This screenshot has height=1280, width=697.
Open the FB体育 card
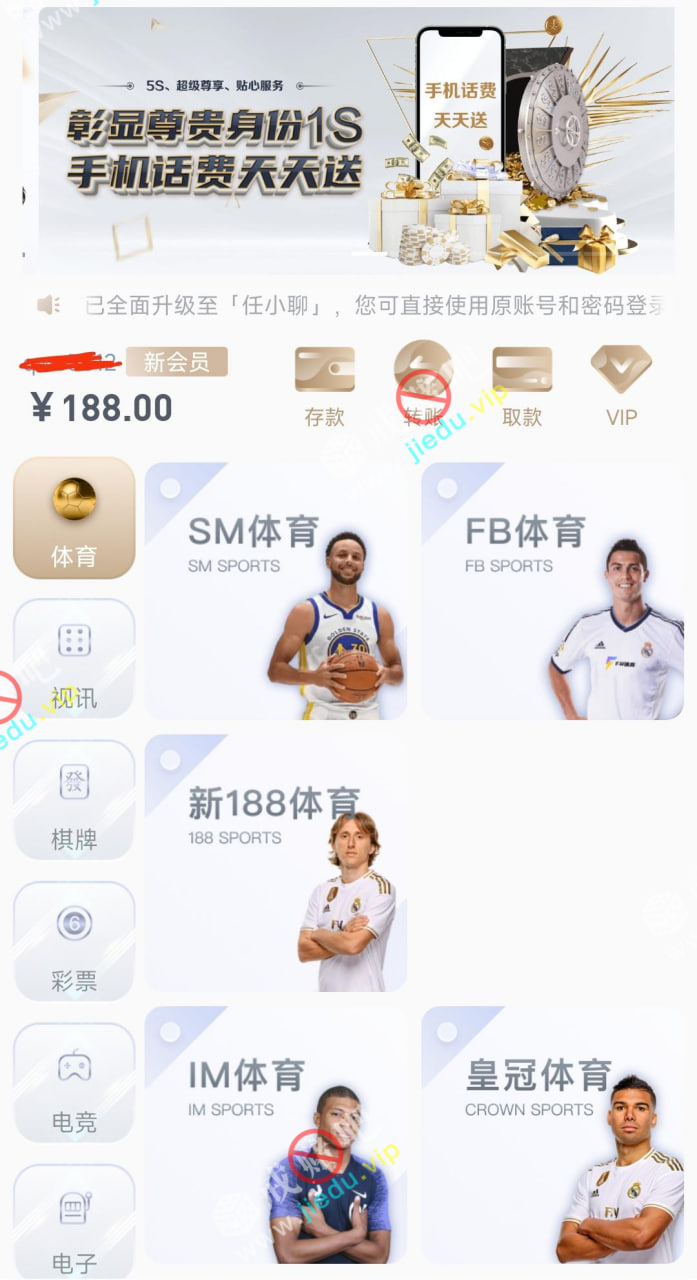(x=552, y=591)
